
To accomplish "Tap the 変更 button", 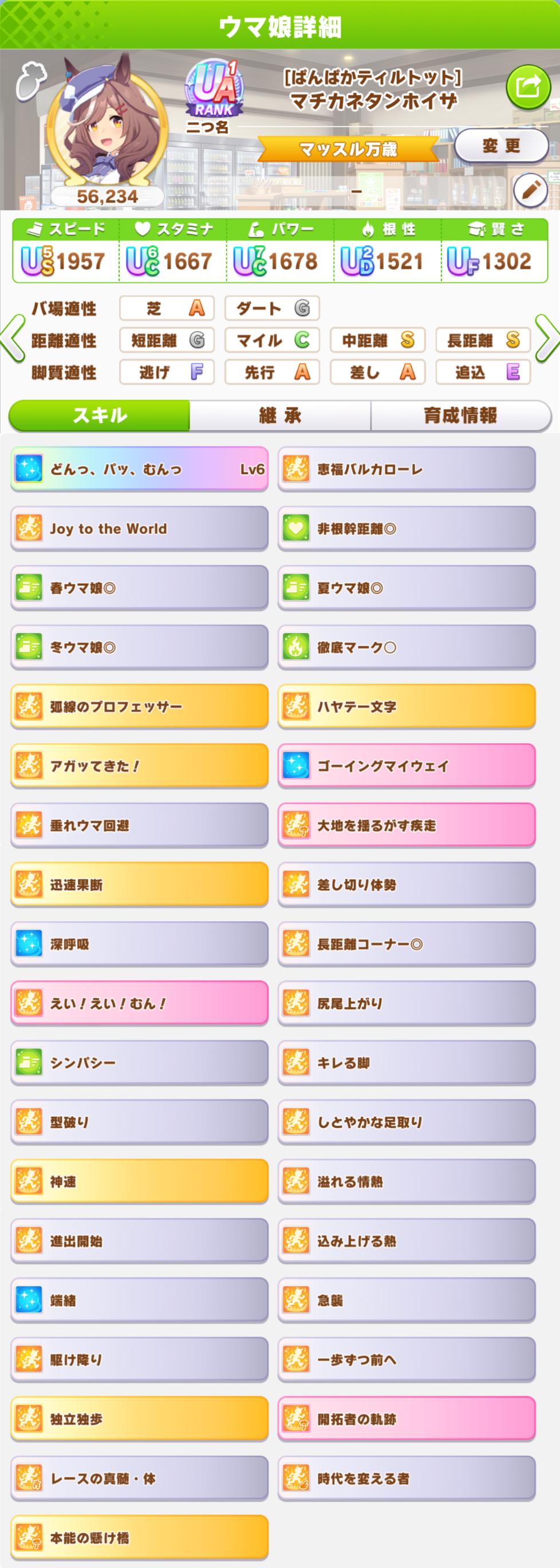I will [x=501, y=146].
